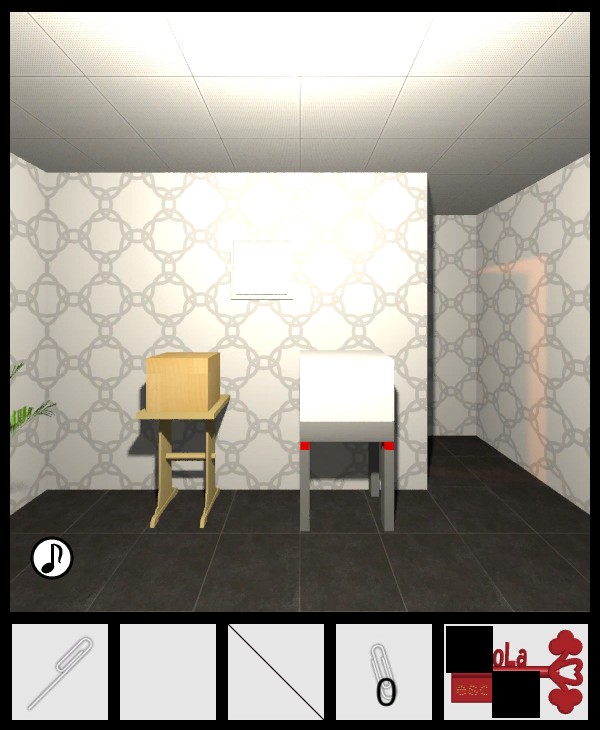Inspect the white panel on the wall
Screen dimensions: 600x730
[262, 269]
